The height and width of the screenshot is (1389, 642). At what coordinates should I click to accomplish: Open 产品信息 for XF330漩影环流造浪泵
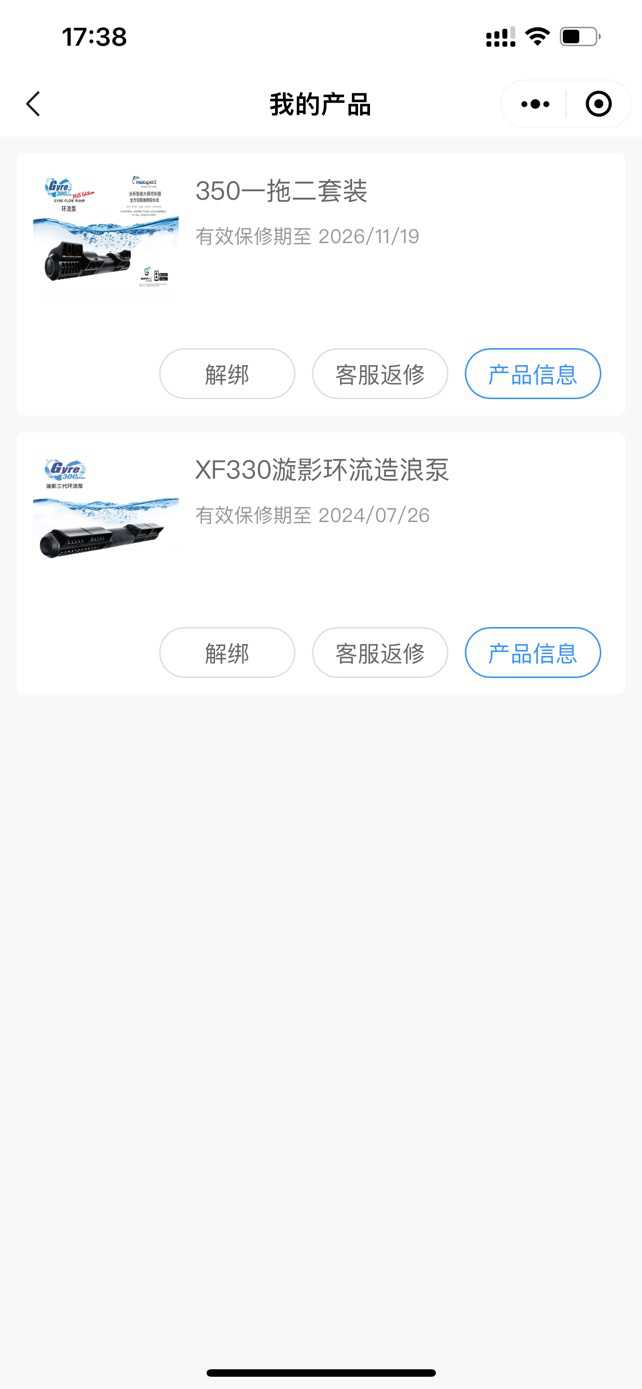tap(533, 653)
